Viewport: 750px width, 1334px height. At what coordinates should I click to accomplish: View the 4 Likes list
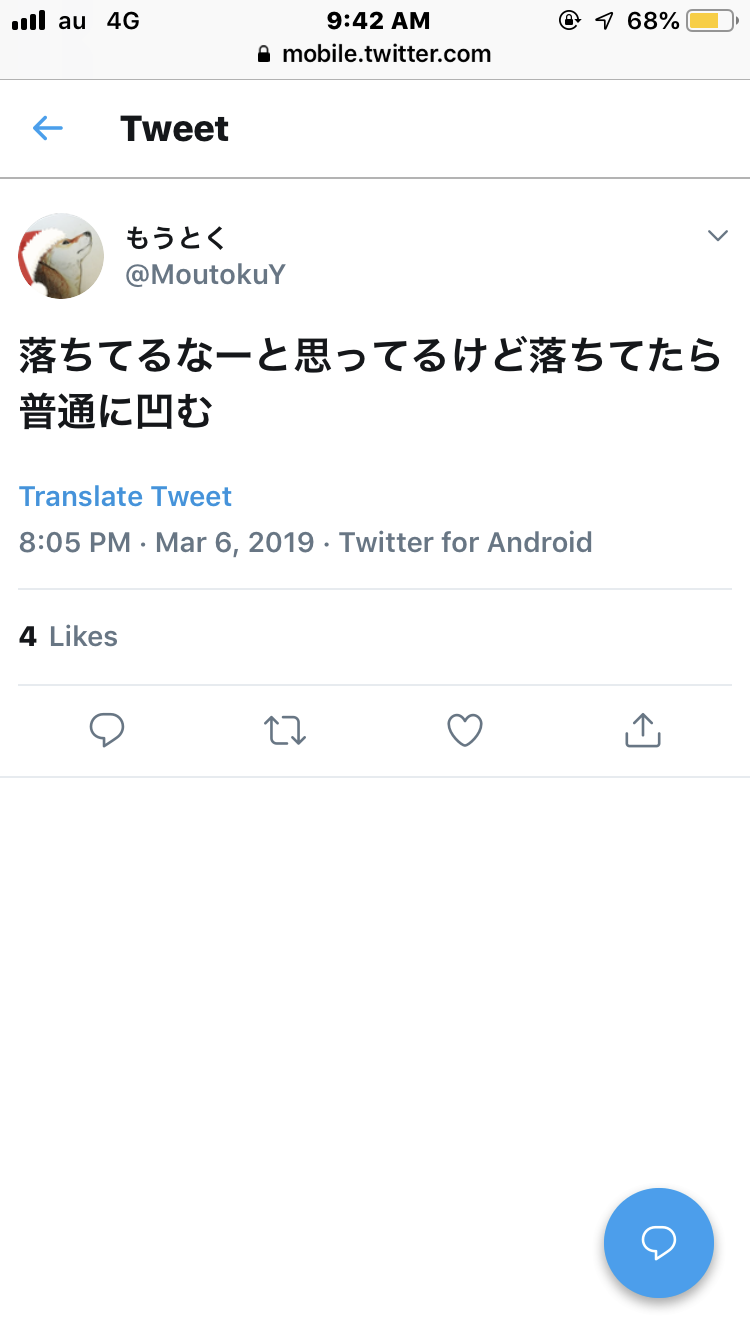(x=68, y=636)
